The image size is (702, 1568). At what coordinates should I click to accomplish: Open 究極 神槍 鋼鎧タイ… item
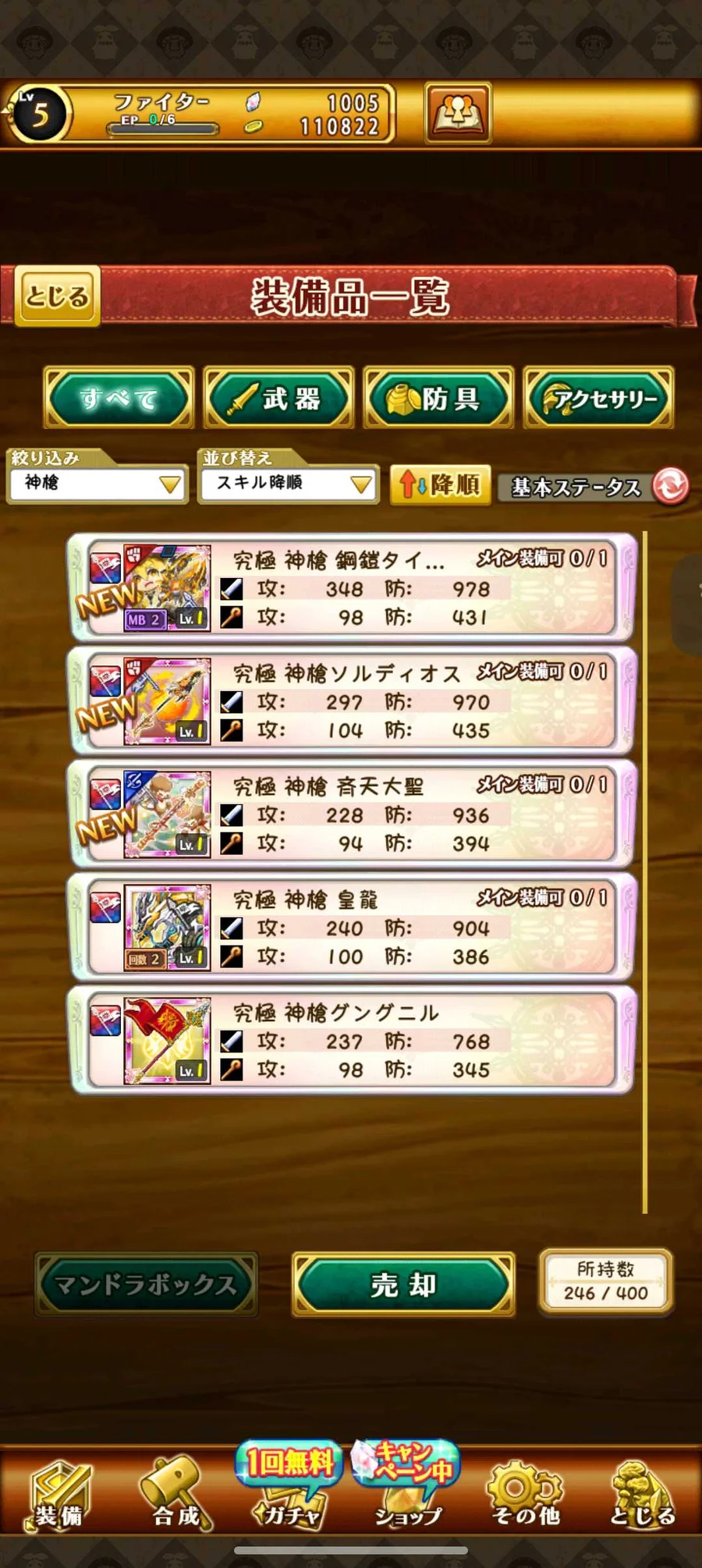click(x=351, y=588)
